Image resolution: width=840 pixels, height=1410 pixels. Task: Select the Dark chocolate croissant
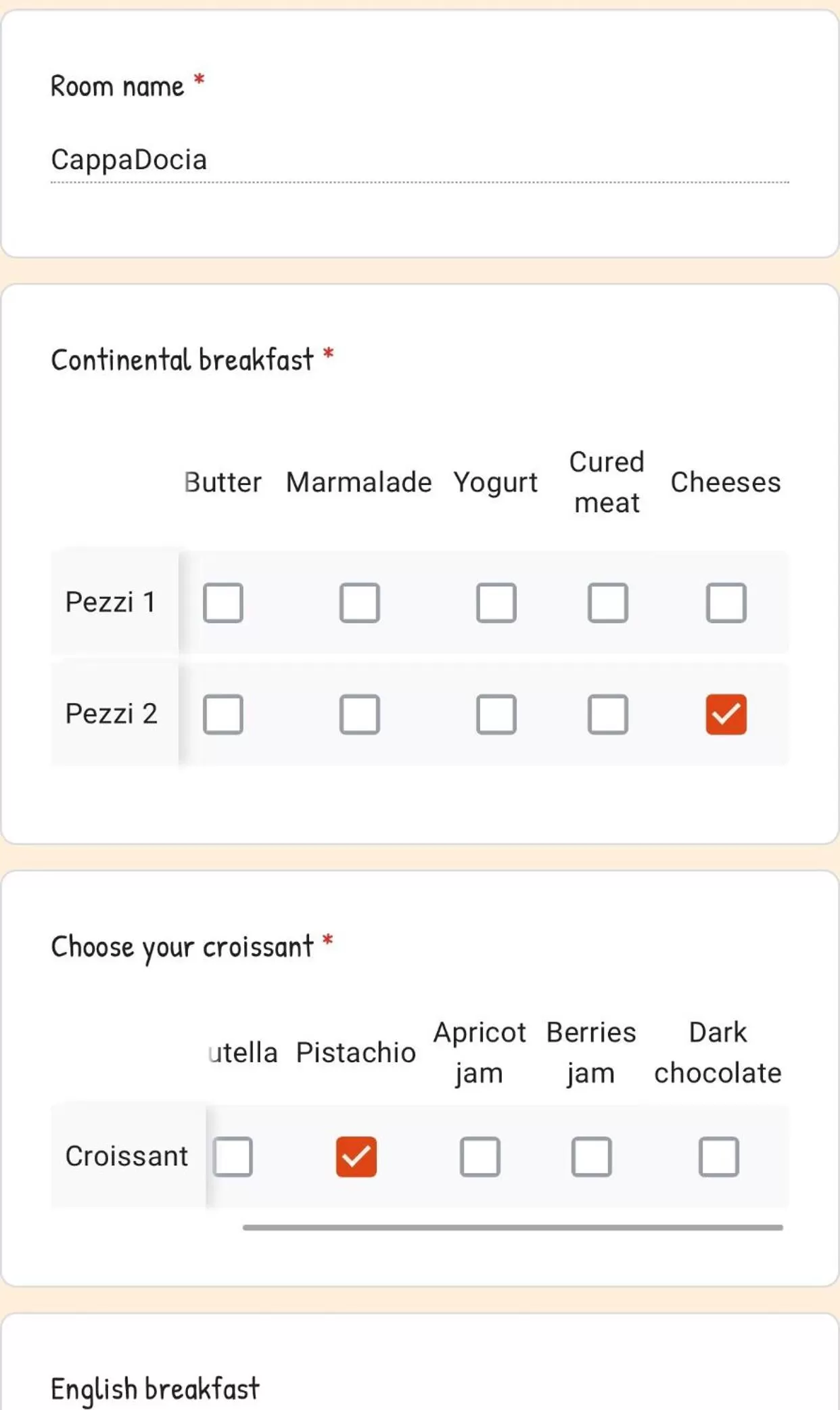tap(718, 1156)
